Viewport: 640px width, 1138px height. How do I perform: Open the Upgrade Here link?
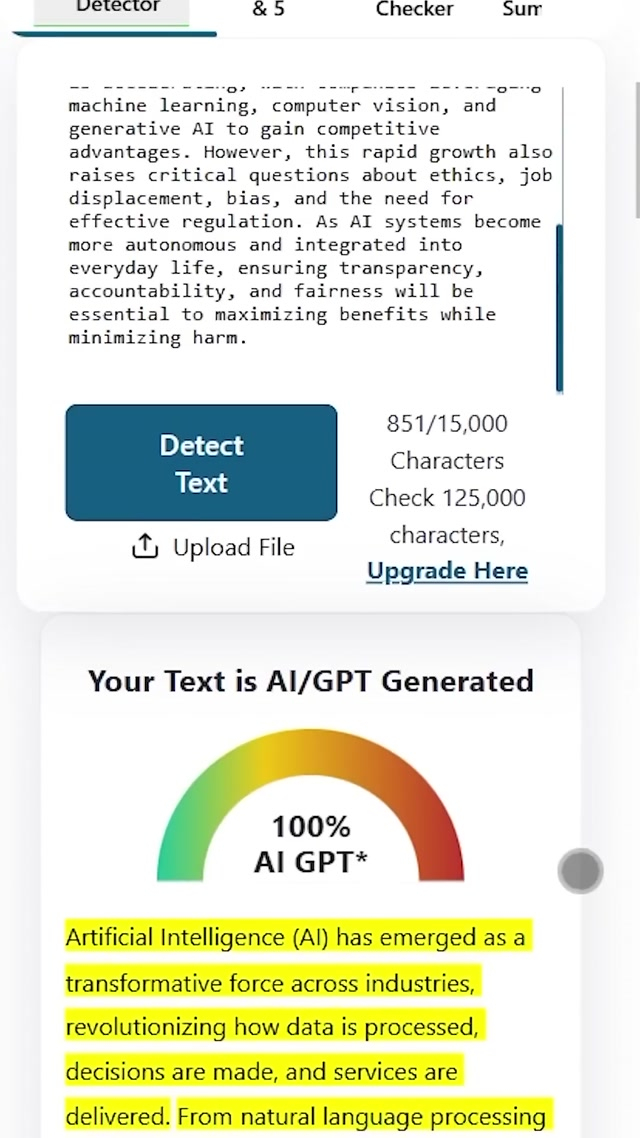click(447, 571)
